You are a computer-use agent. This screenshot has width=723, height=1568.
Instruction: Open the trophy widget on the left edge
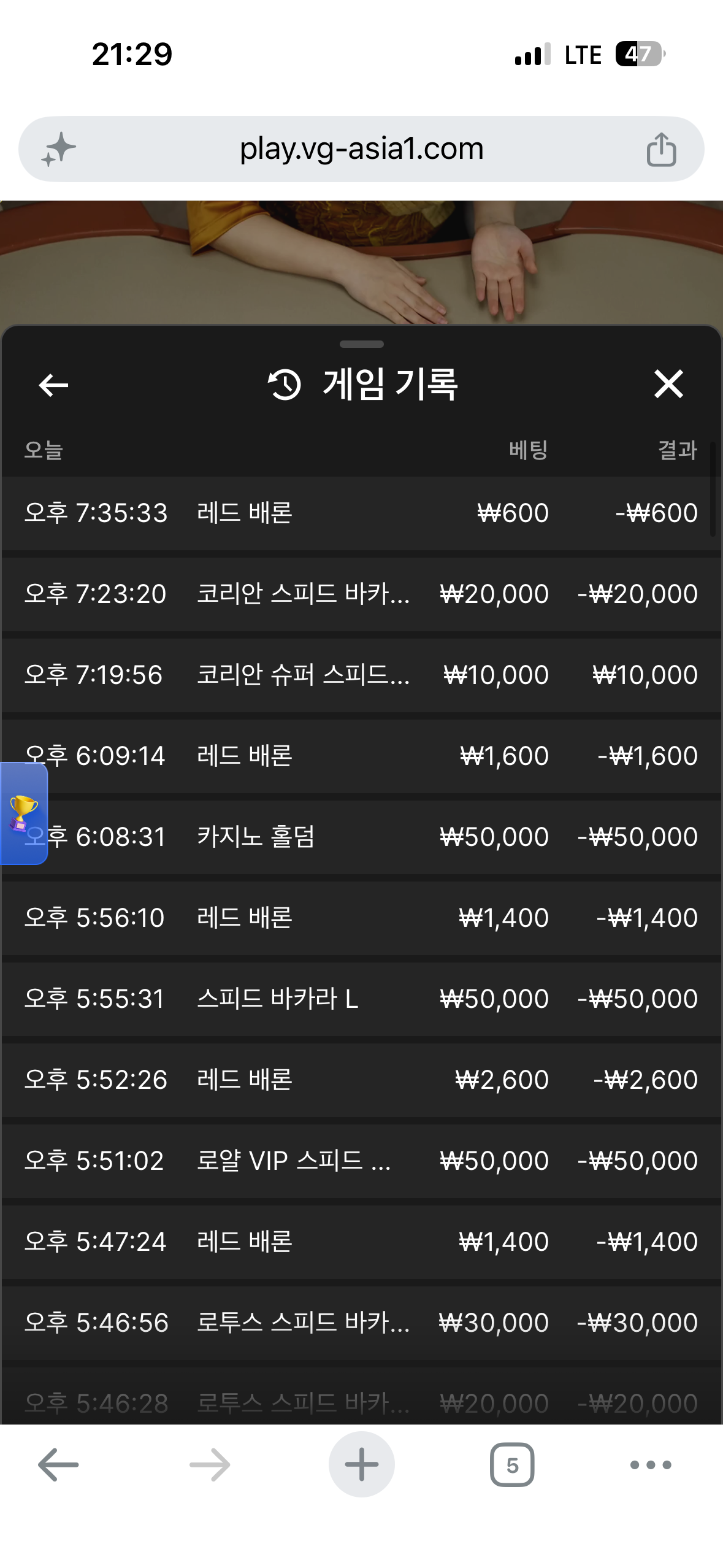23,813
